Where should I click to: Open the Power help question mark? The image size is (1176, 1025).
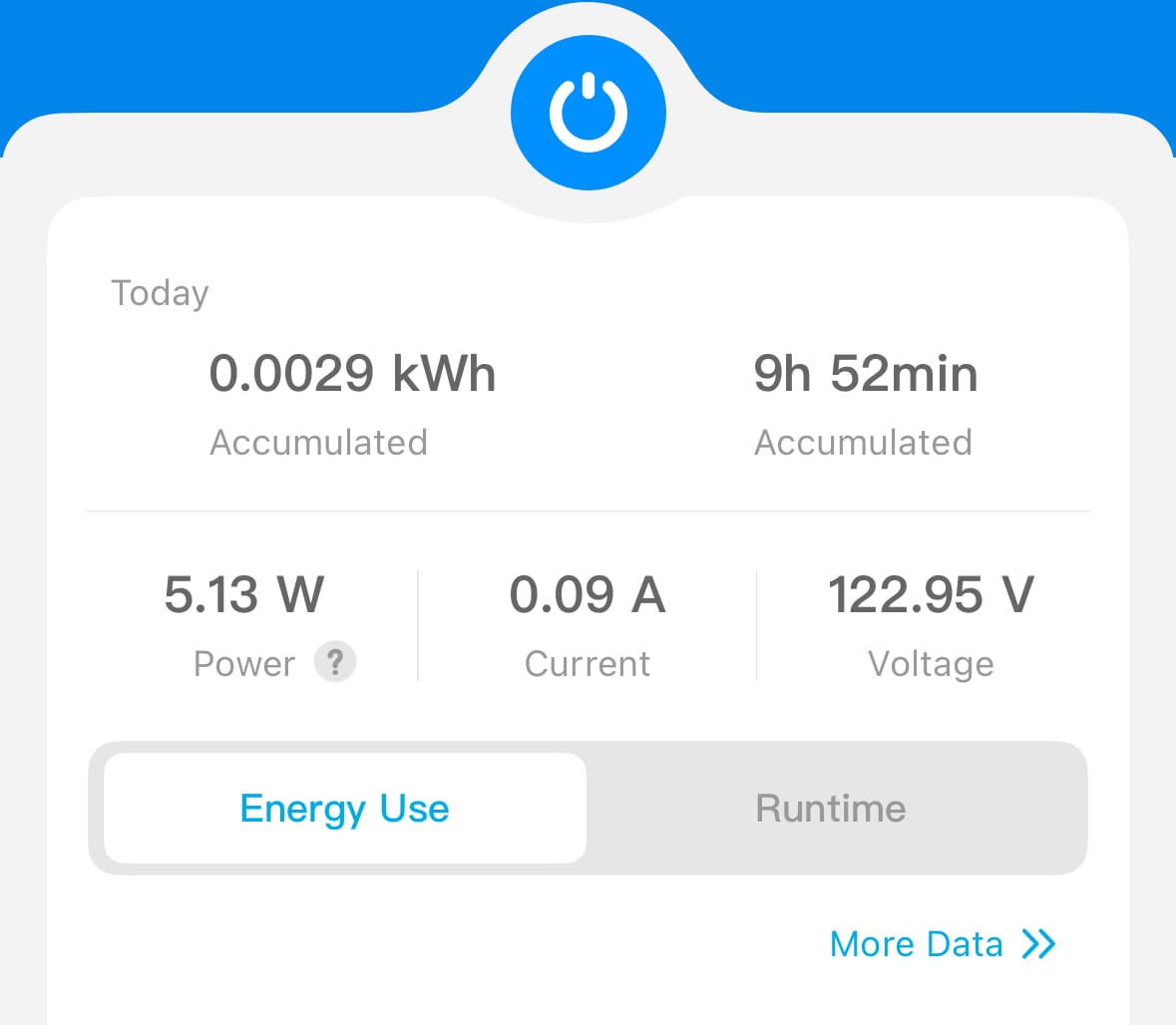(335, 662)
